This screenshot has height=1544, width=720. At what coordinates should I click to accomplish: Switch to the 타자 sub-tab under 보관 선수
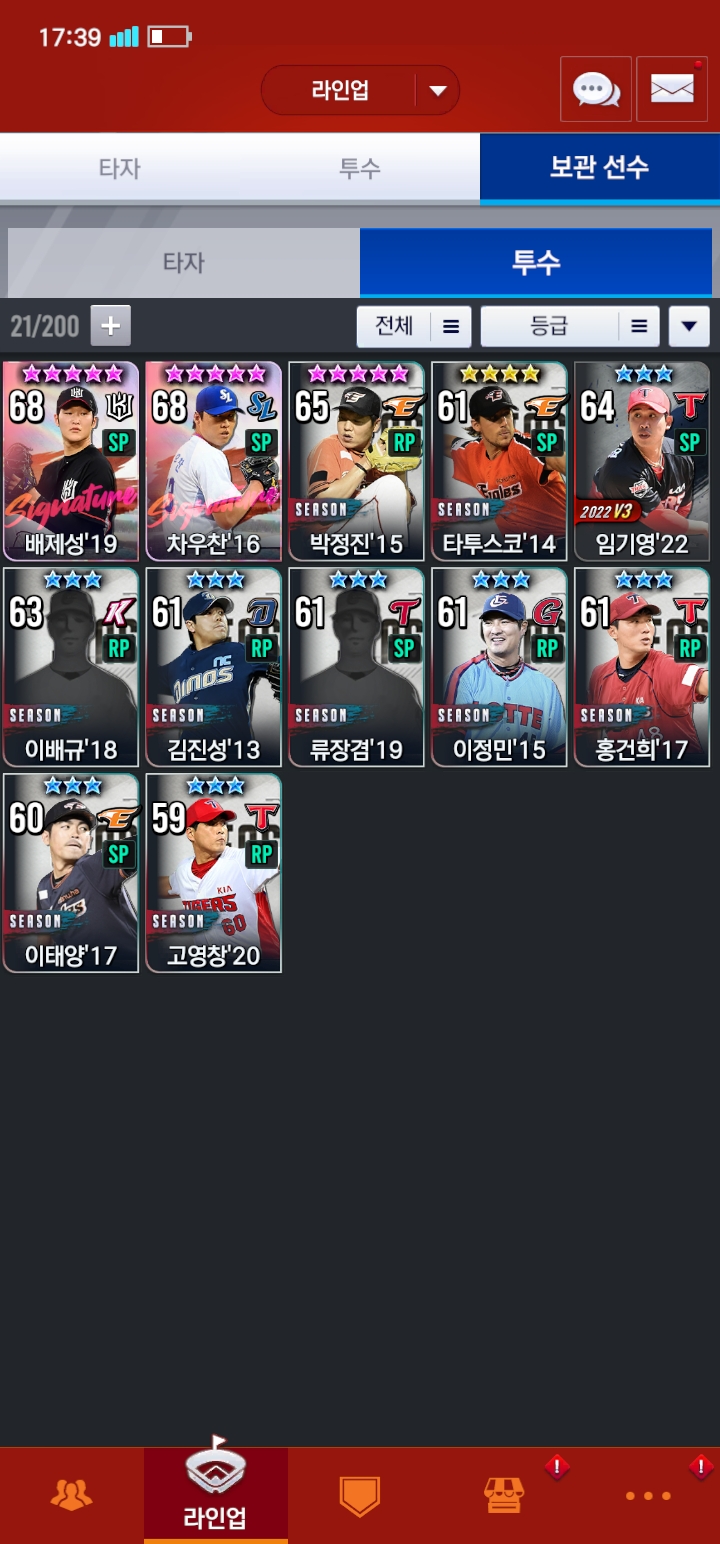coord(184,262)
